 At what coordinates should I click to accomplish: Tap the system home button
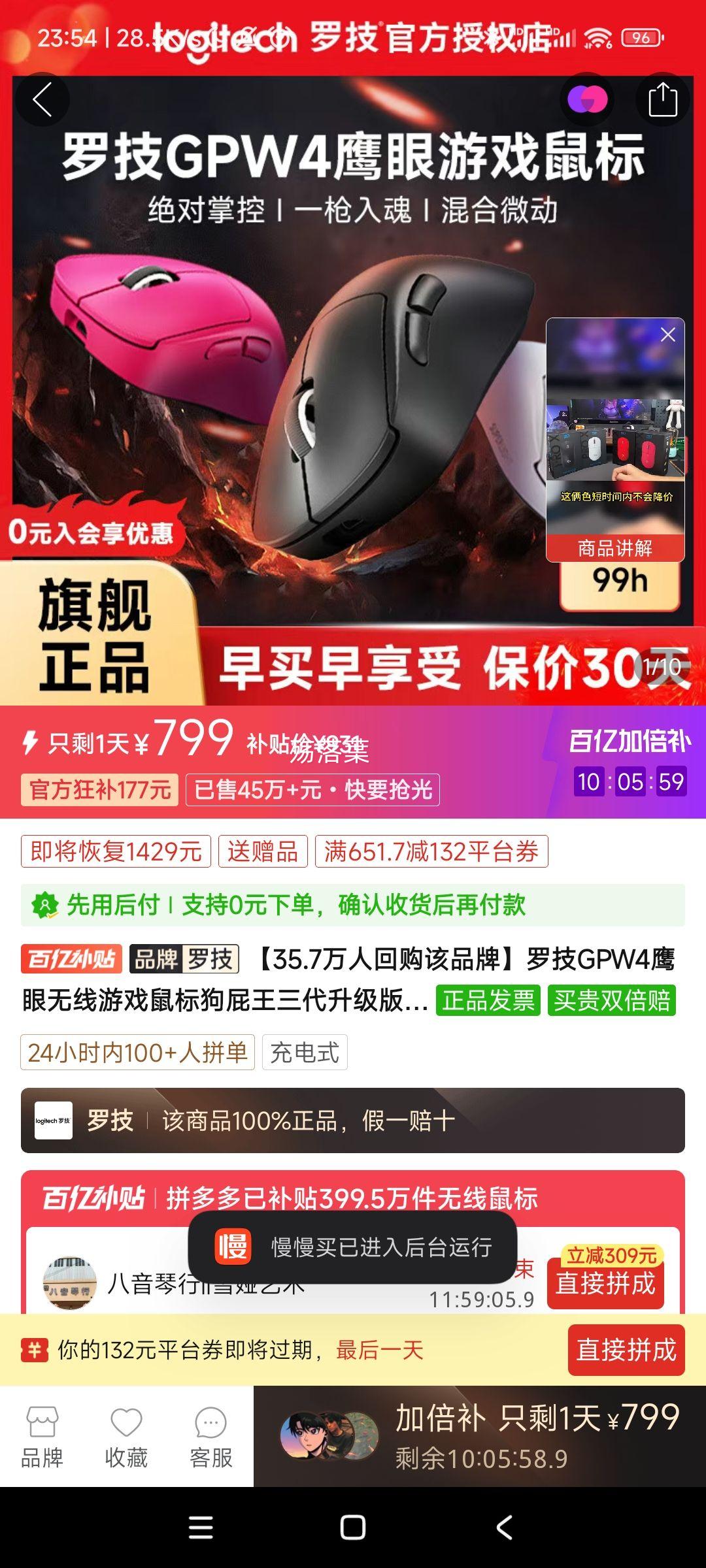353,1527
